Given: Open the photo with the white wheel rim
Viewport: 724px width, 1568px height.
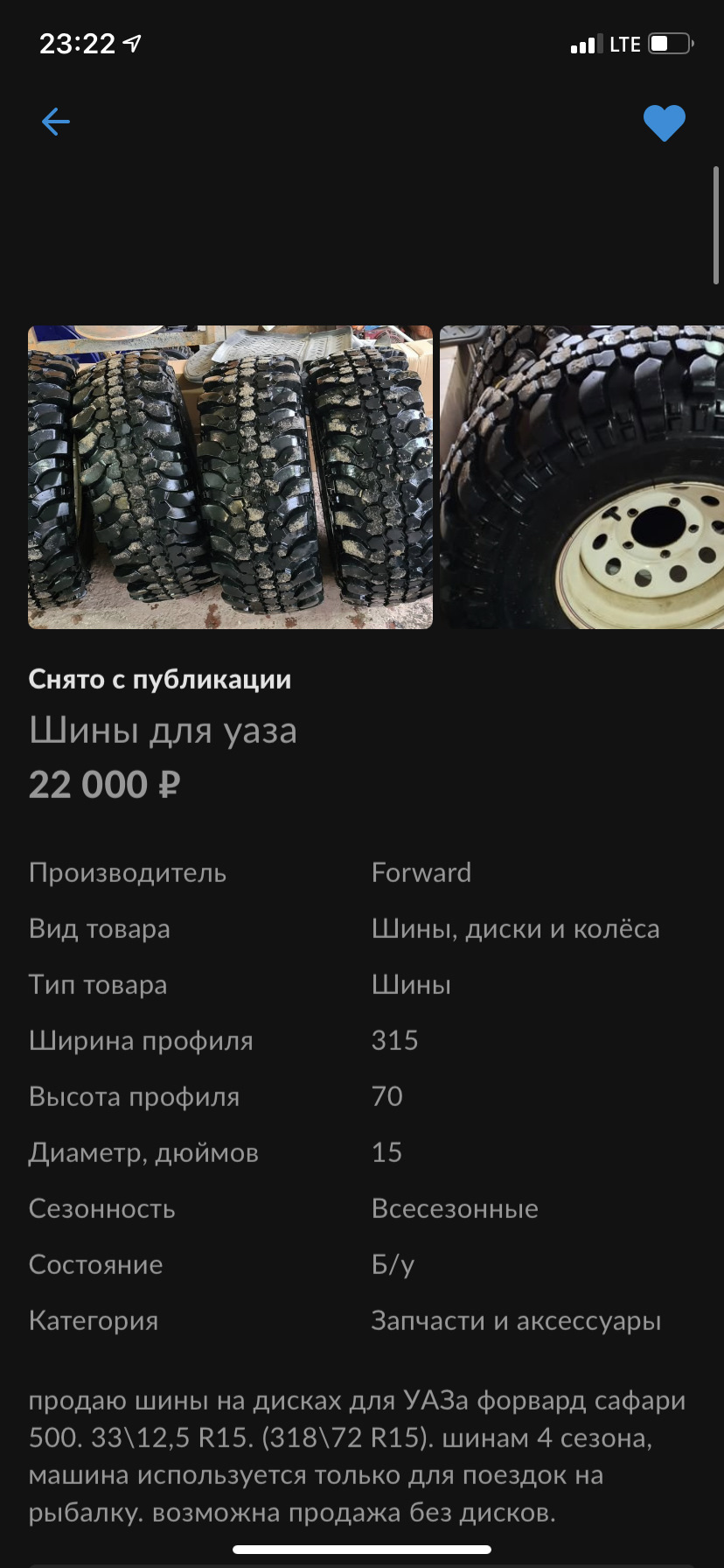Looking at the screenshot, I should 581,477.
